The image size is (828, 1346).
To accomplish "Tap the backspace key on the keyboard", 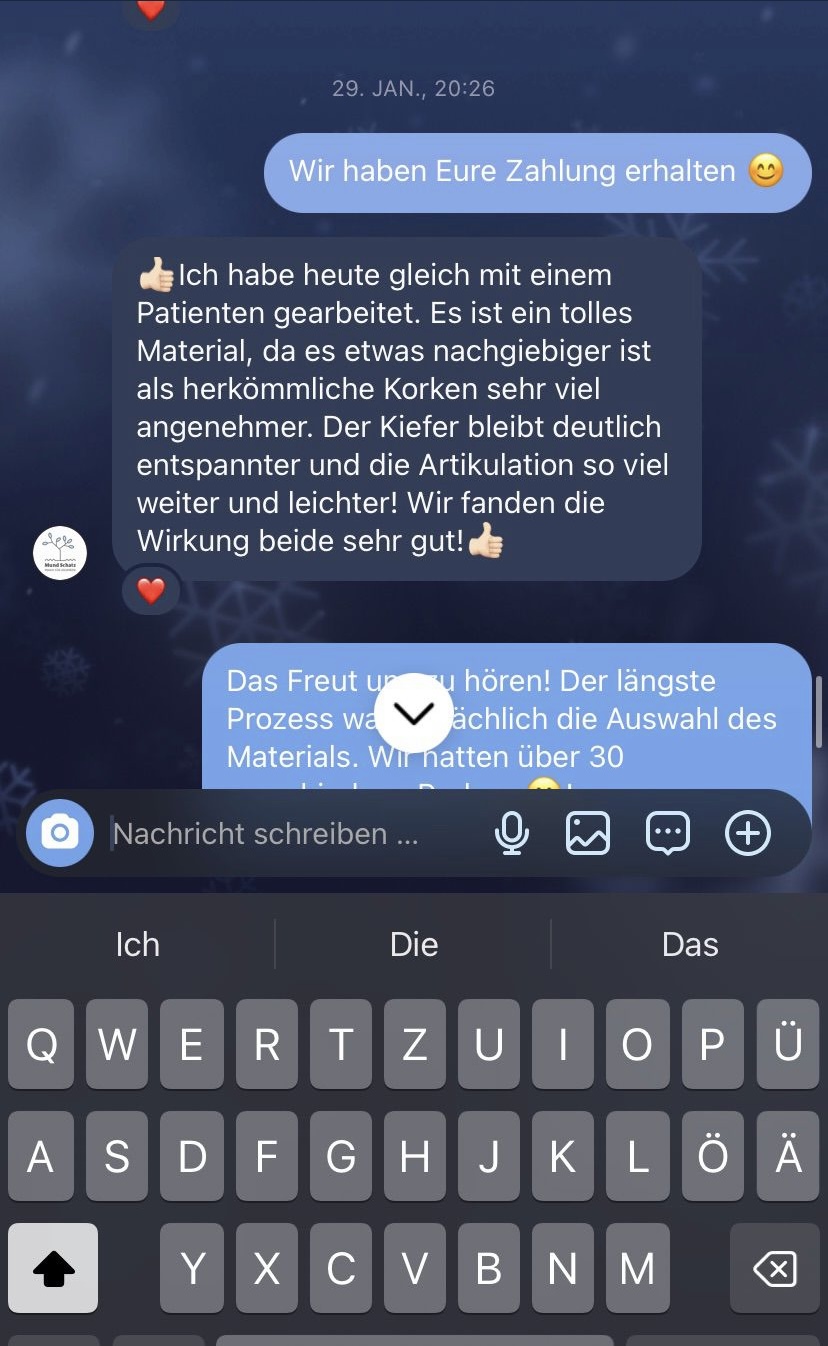I will coord(775,1268).
